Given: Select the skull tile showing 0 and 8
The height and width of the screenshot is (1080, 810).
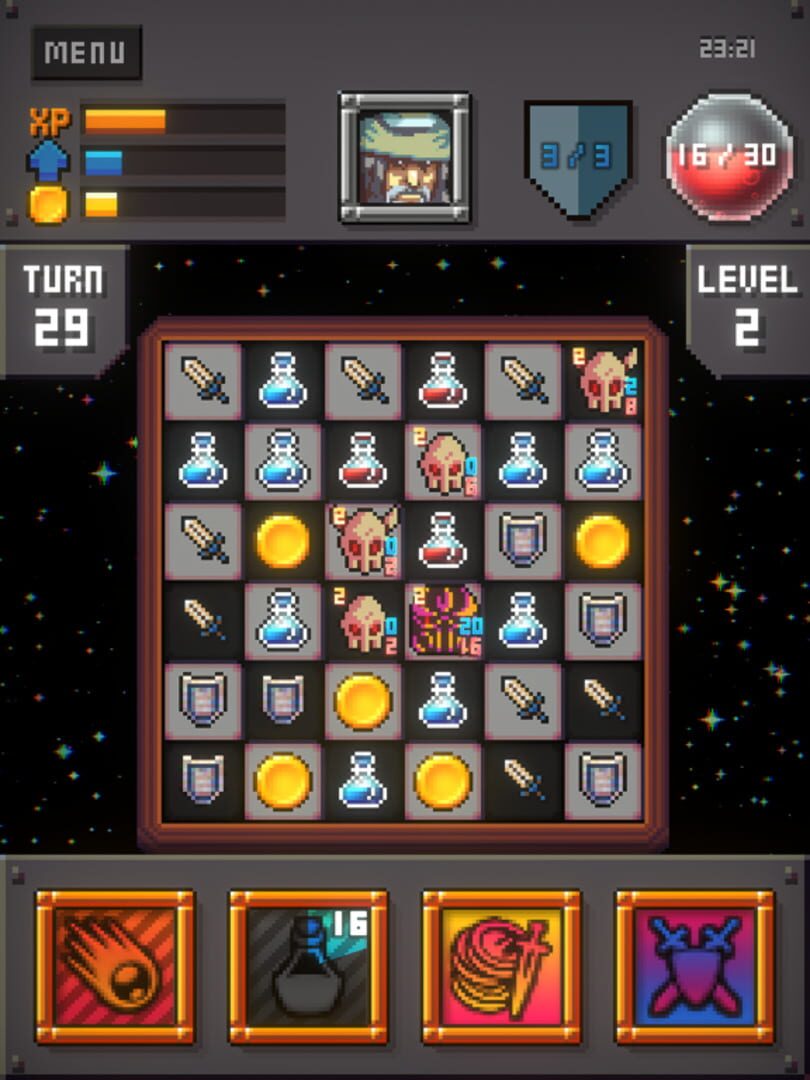Looking at the screenshot, I should [x=443, y=461].
